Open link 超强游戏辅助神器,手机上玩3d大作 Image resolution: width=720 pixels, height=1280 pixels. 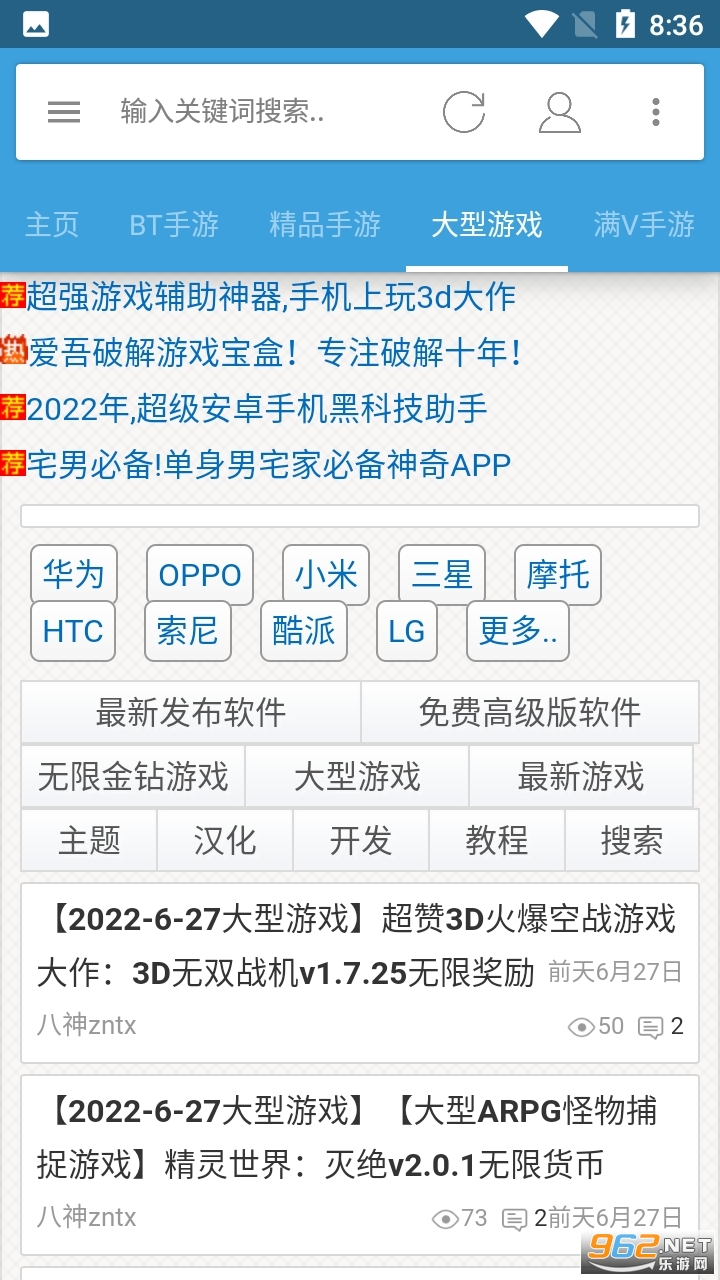point(271,297)
